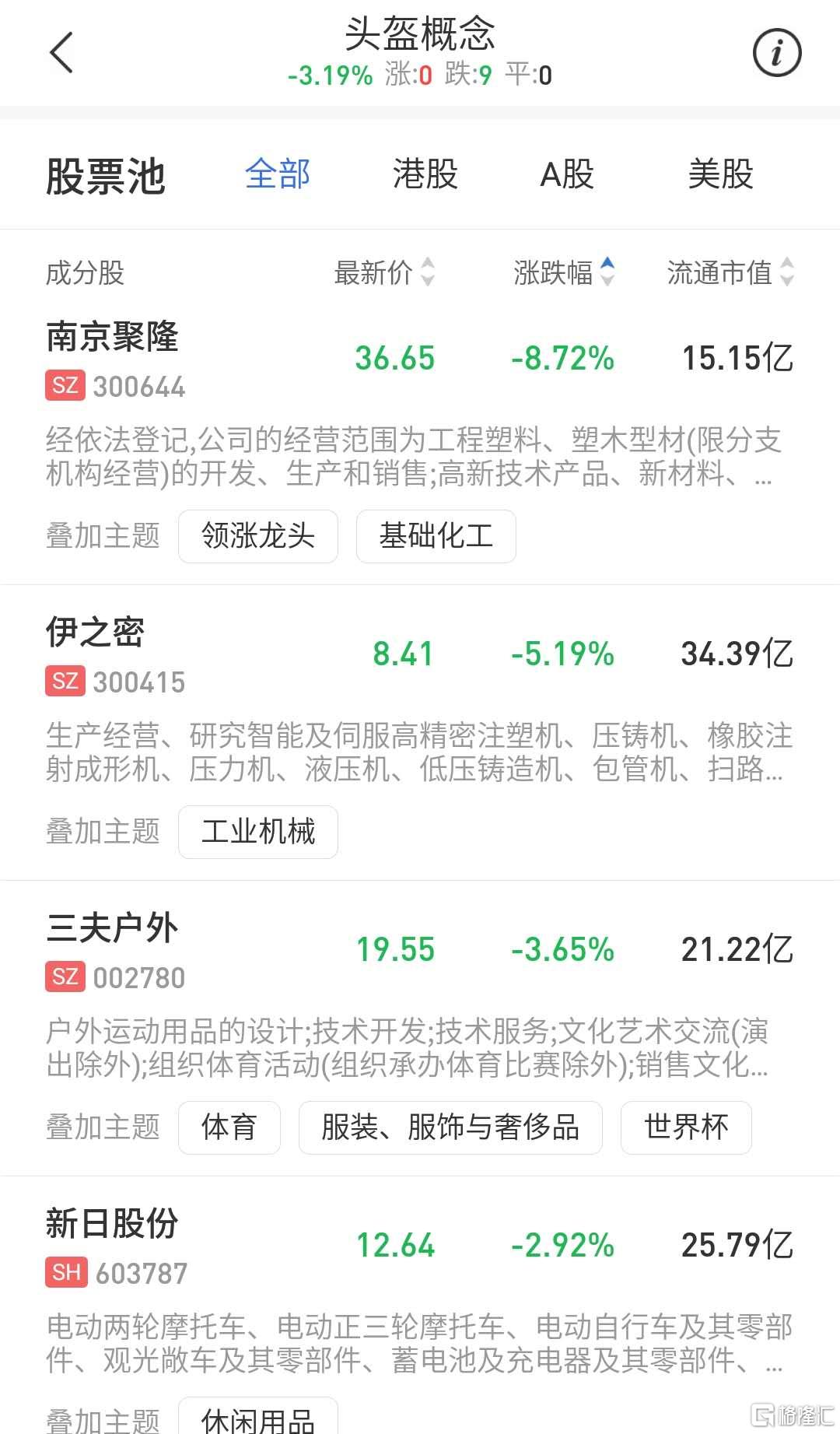
Task: Select the A股 tab
Action: pos(567,174)
